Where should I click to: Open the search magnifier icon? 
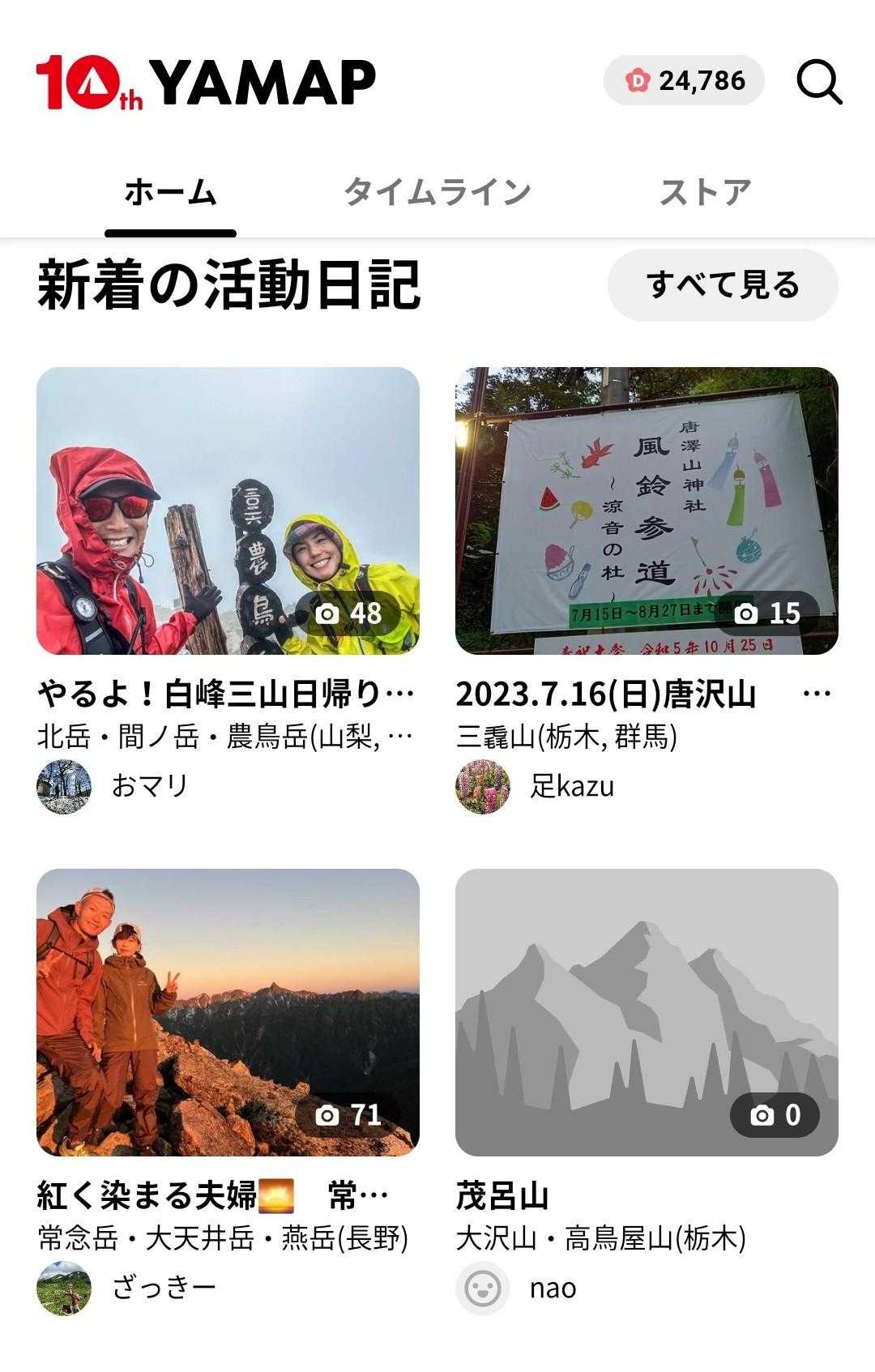[x=819, y=82]
